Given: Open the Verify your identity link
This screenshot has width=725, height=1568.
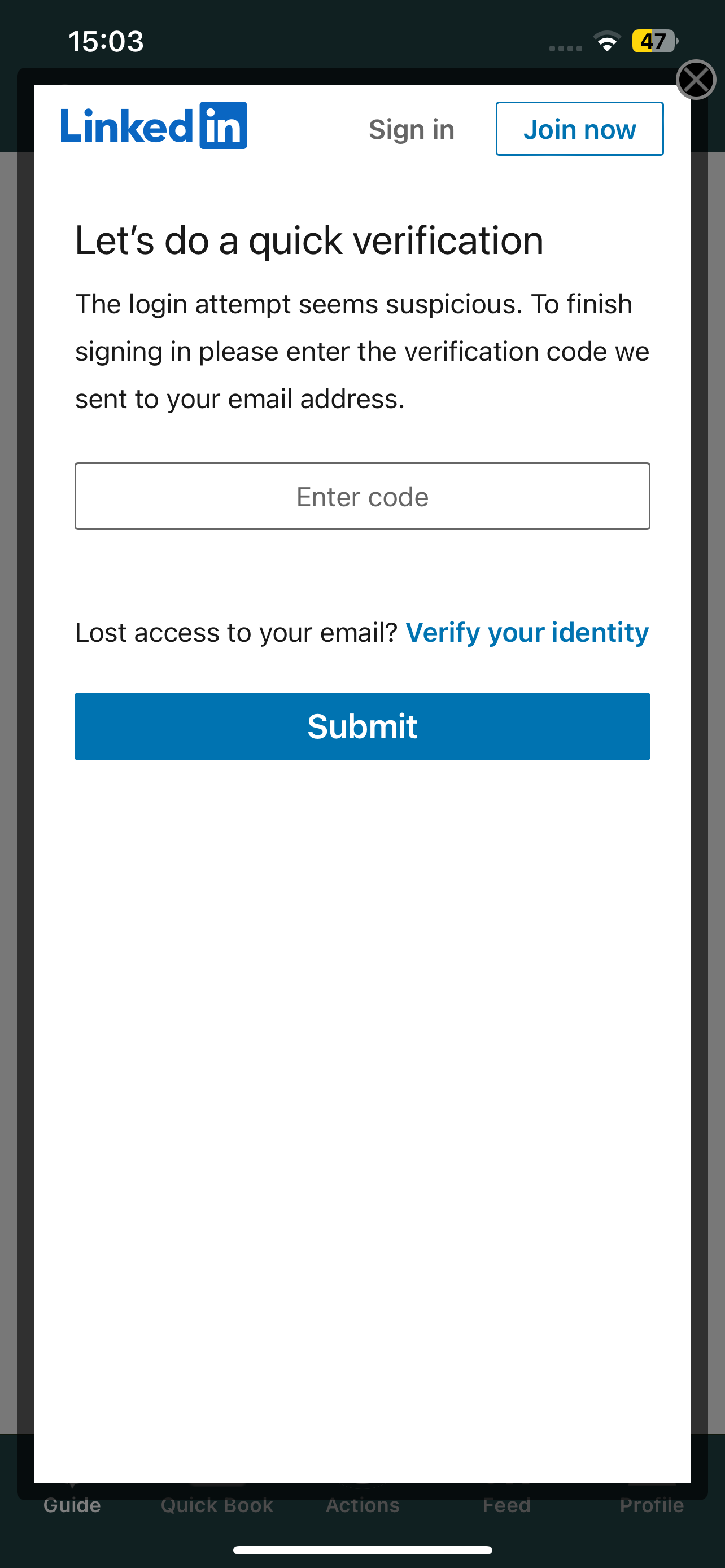Looking at the screenshot, I should (527, 632).
